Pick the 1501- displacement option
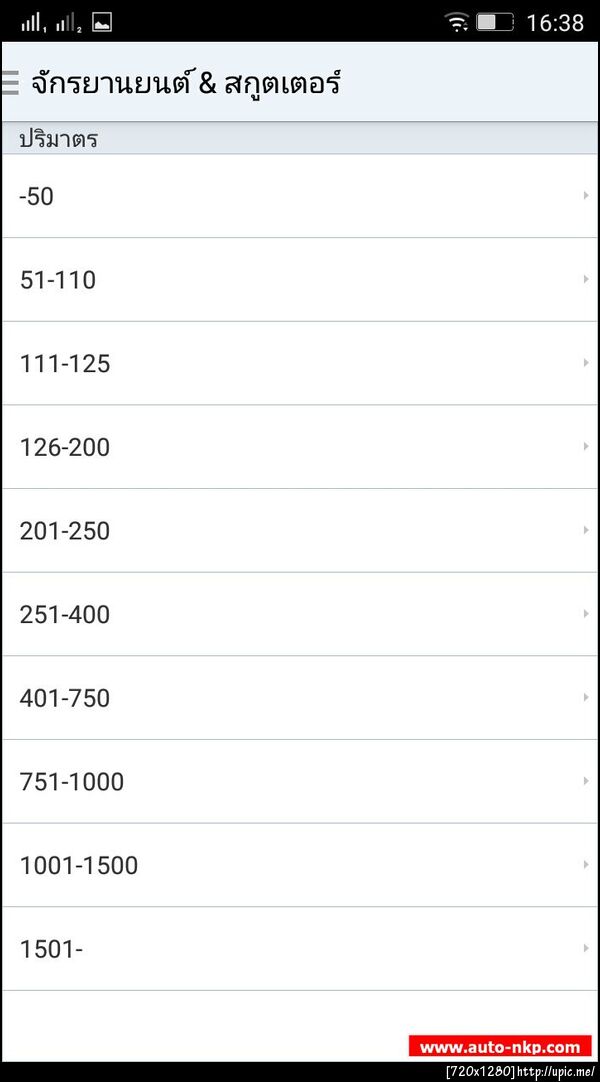 pyautogui.click(x=300, y=949)
